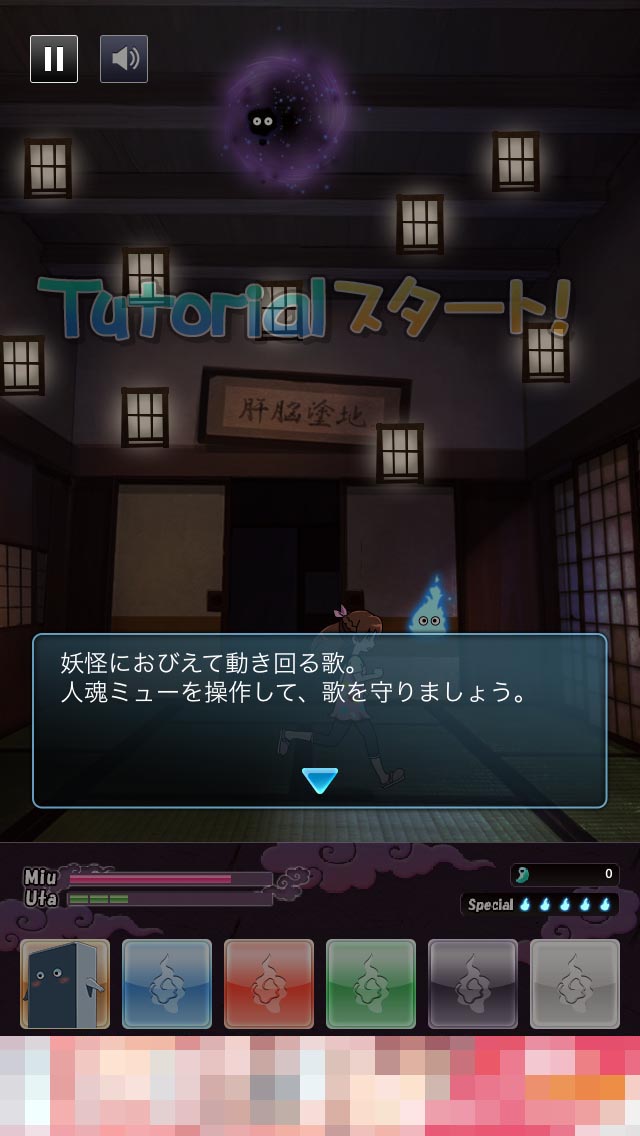
Task: Pause the game
Action: coord(54,59)
